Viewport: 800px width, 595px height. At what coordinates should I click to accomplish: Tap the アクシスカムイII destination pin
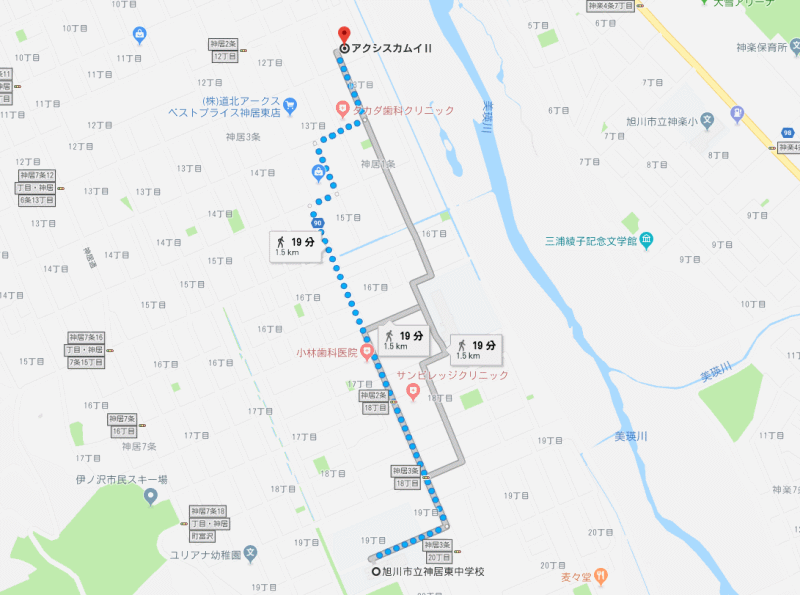pyautogui.click(x=344, y=35)
